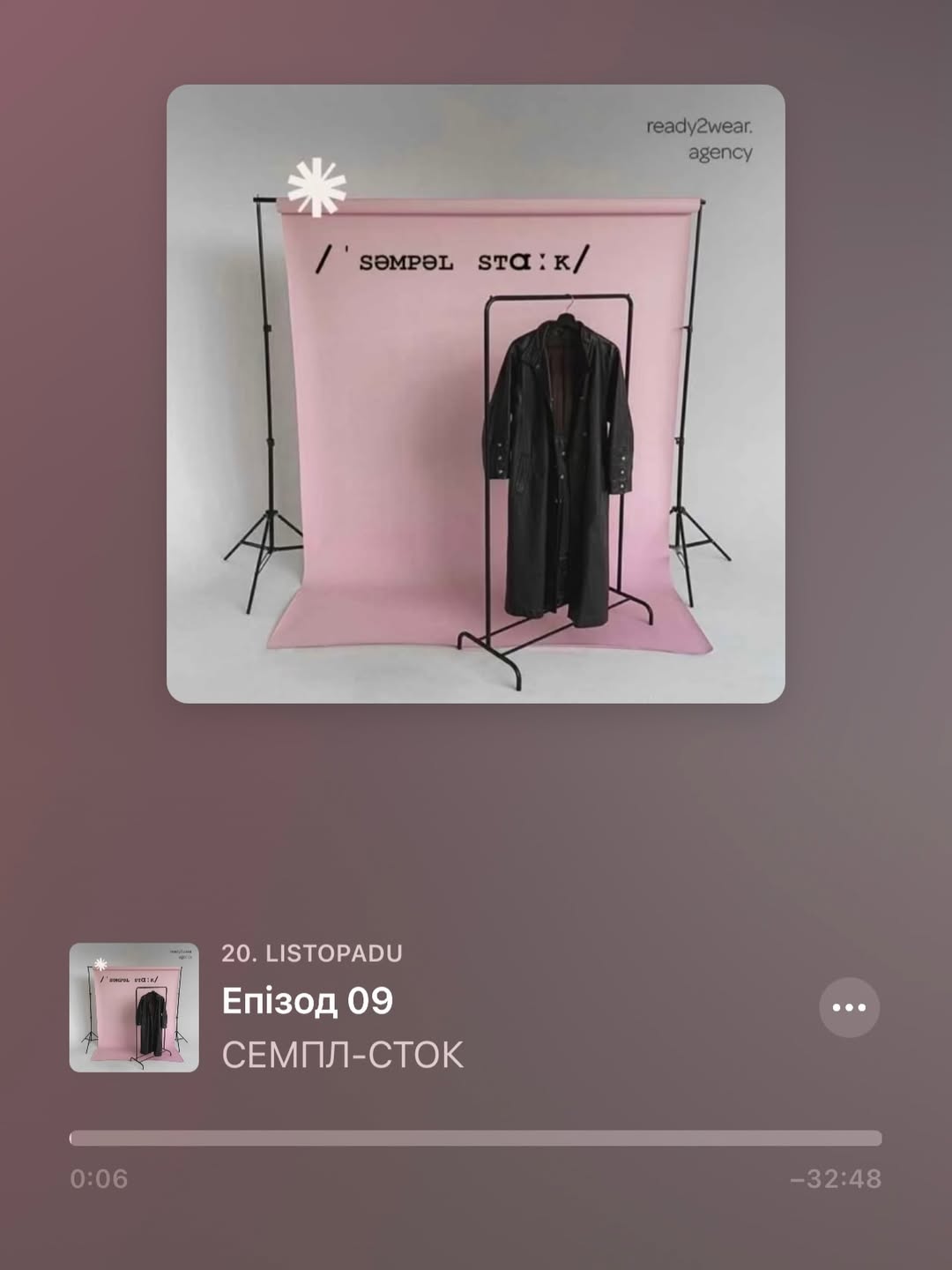Open the three-dot more options menu
The width and height of the screenshot is (952, 1270).
[849, 1007]
